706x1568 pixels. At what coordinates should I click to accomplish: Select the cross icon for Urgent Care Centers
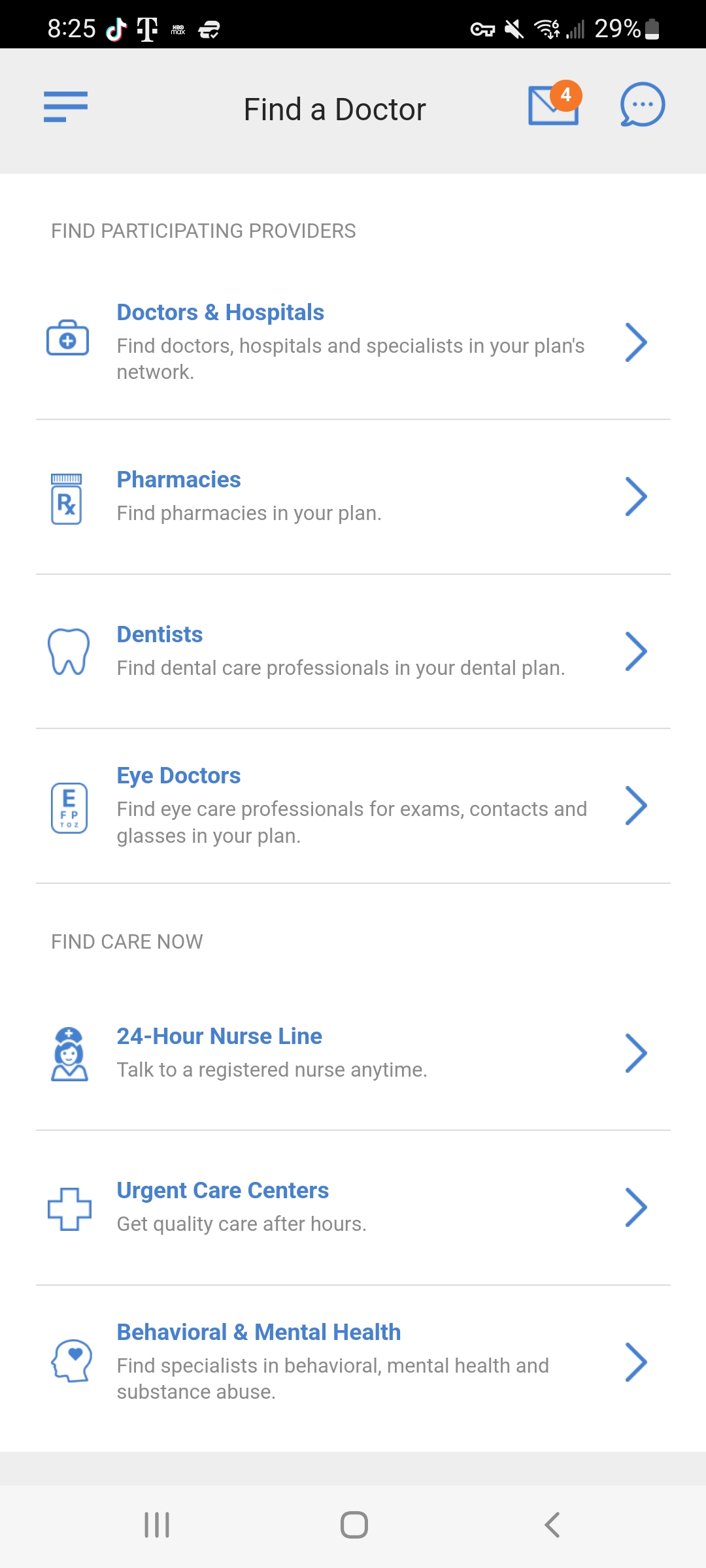(67, 1207)
